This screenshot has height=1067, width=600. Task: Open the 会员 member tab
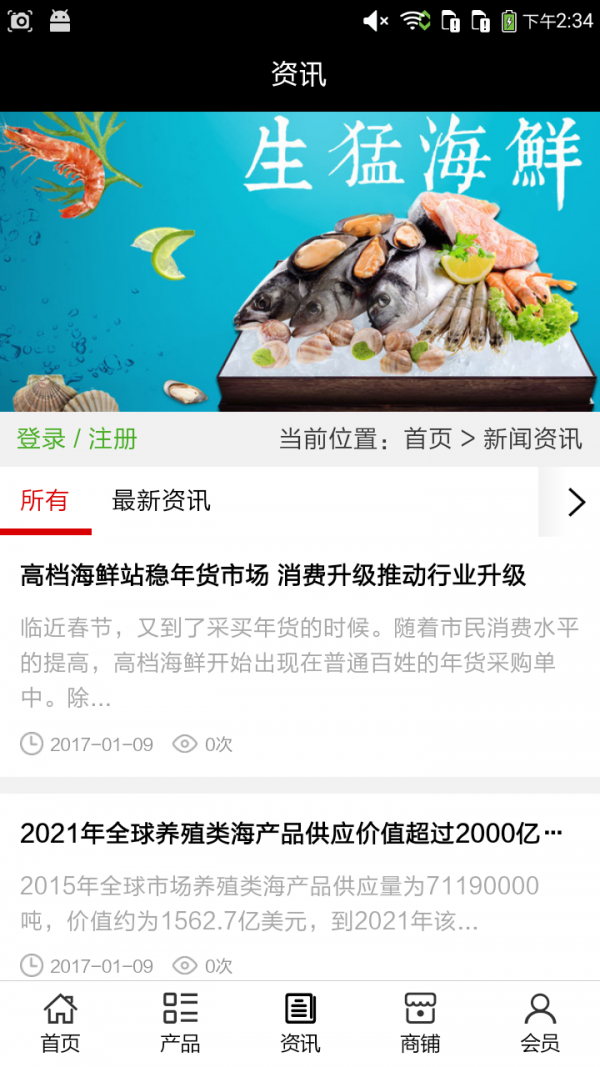click(540, 1023)
